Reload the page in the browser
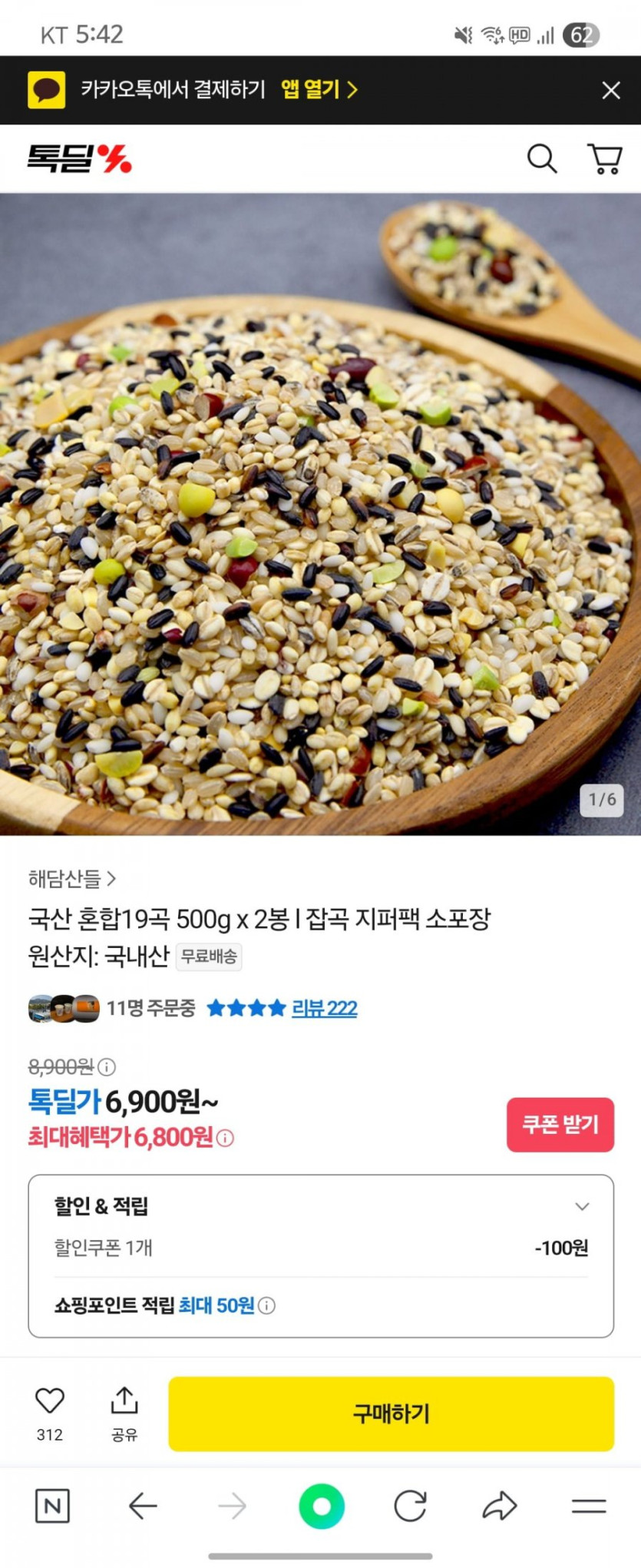 click(x=410, y=1506)
